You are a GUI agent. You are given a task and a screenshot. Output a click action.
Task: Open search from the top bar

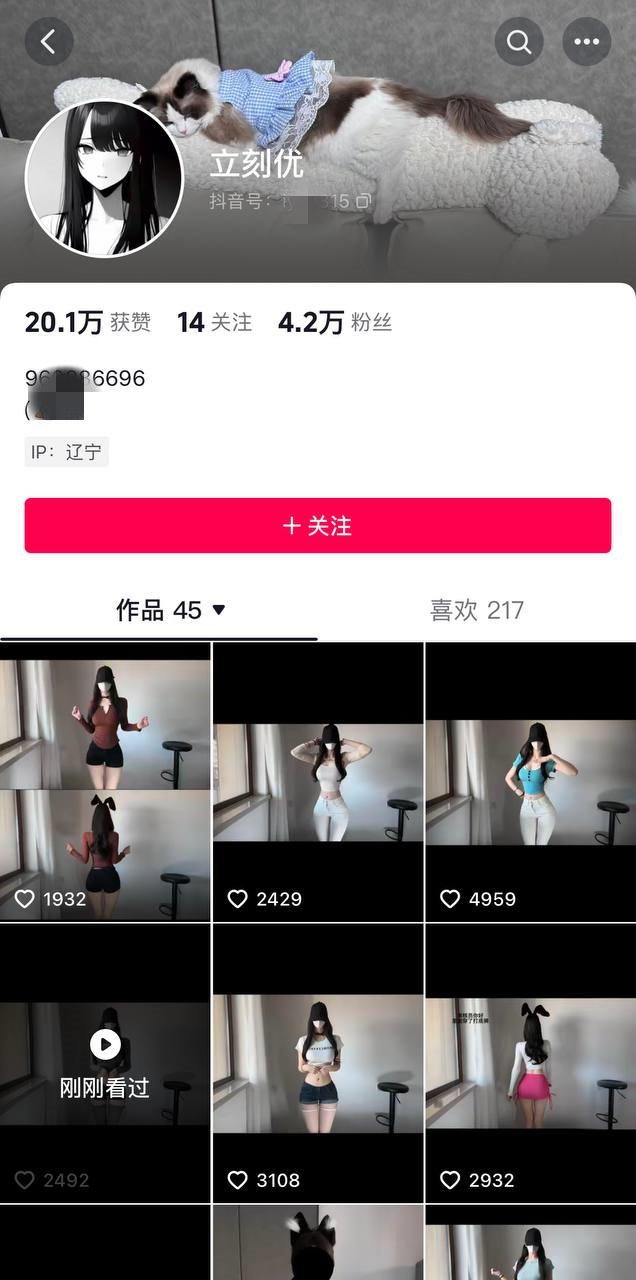[x=519, y=42]
